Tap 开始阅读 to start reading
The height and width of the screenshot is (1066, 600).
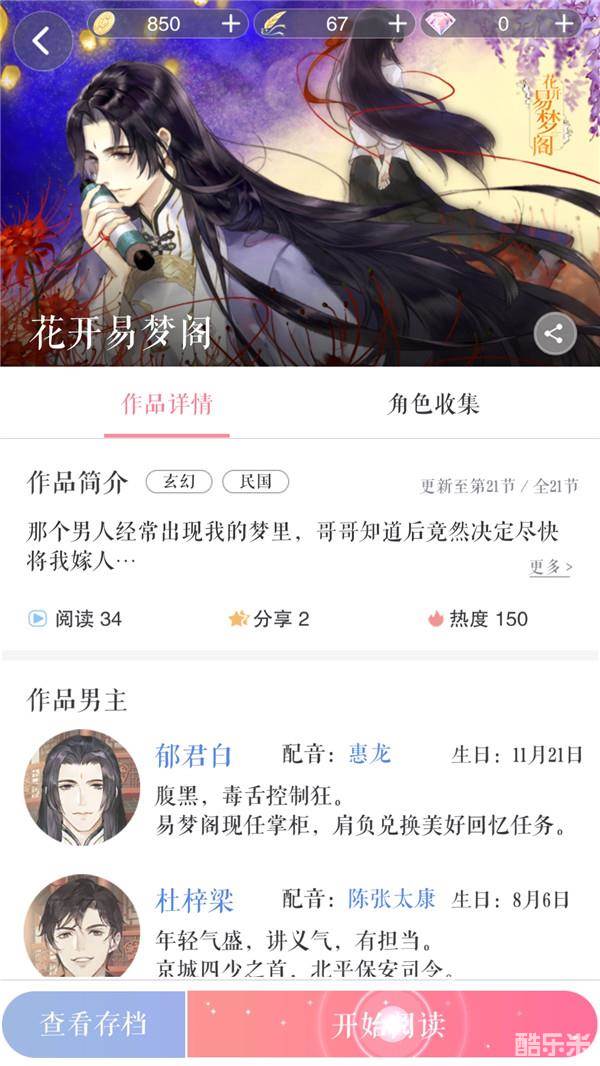(x=390, y=1024)
